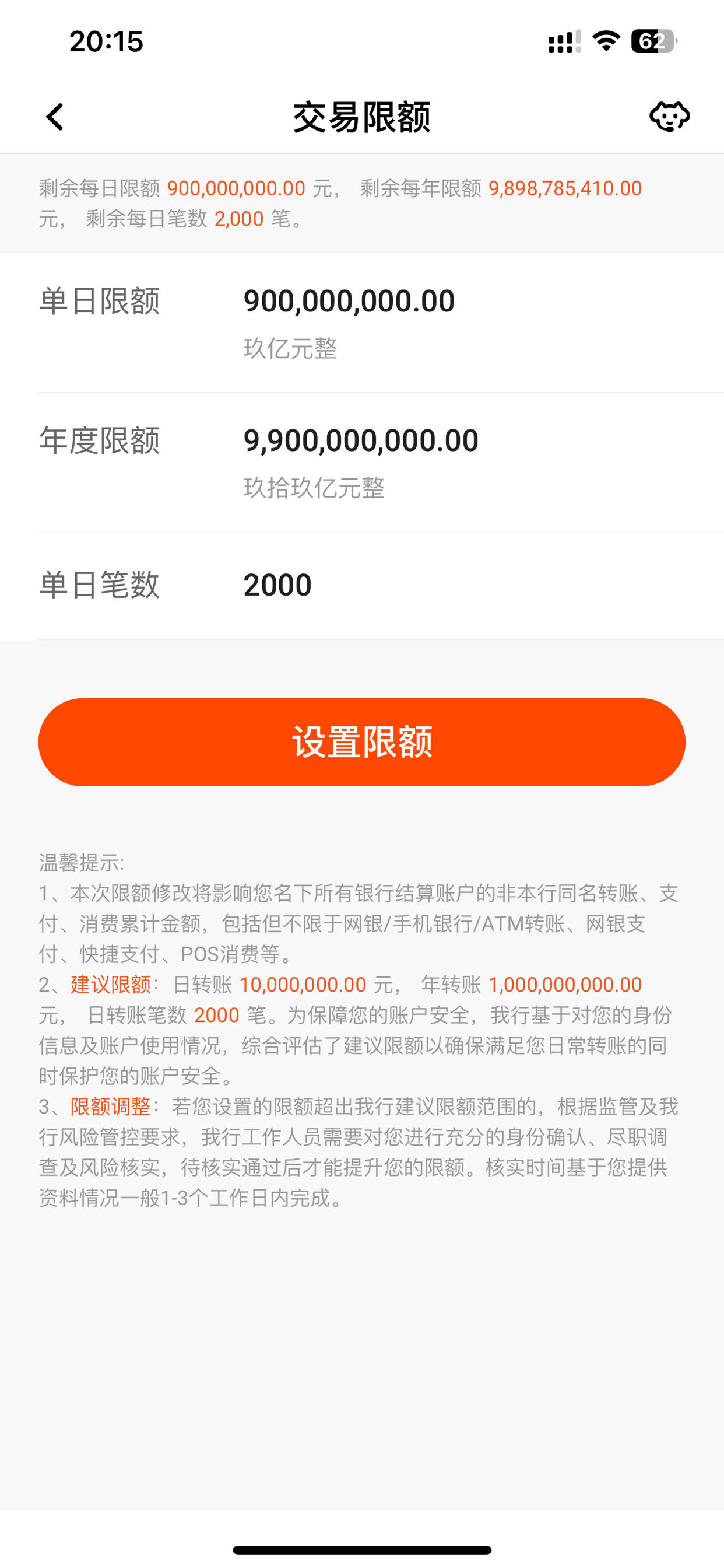Tap the remaining daily limit 900,000,000.00 value
Viewport: 724px width, 1568px height.
click(236, 188)
